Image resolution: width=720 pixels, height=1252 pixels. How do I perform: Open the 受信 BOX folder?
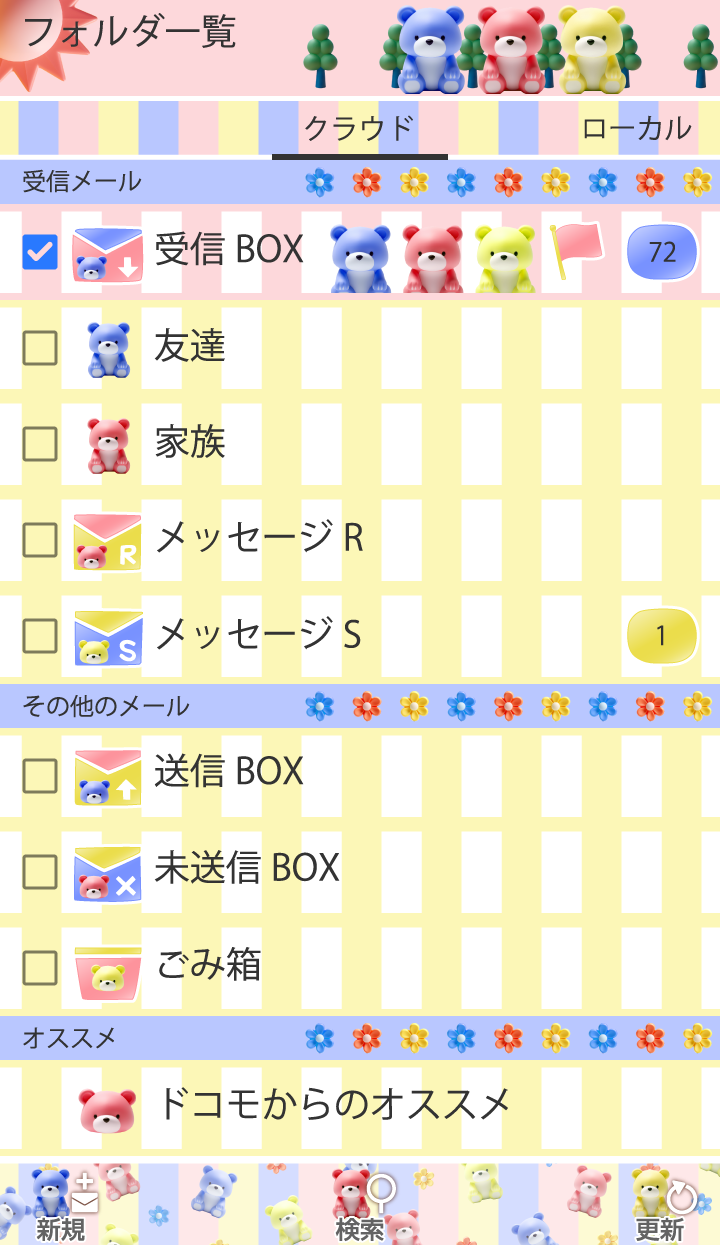click(229, 250)
